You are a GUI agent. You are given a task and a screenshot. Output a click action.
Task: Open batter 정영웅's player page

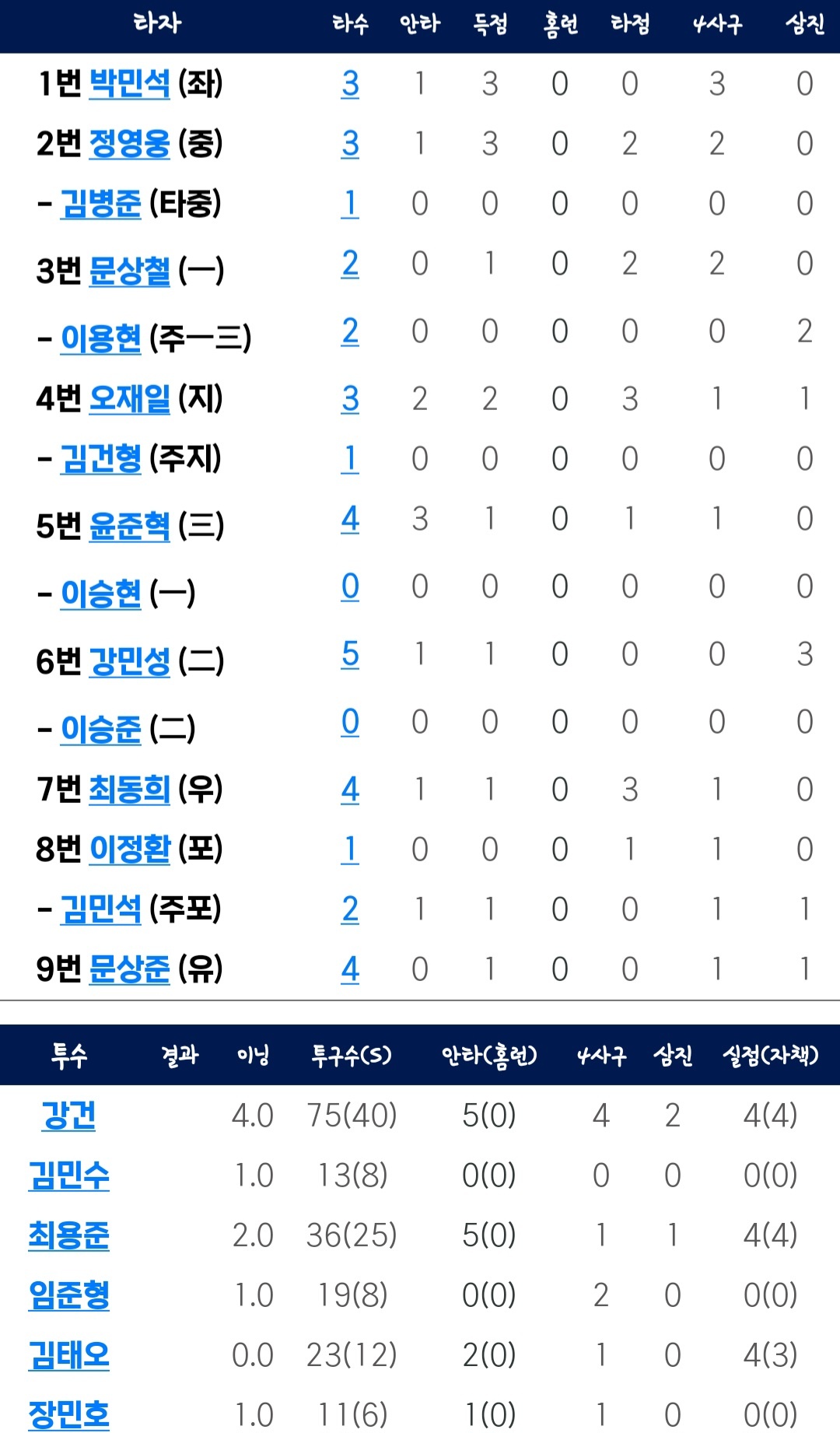pyautogui.click(x=129, y=143)
